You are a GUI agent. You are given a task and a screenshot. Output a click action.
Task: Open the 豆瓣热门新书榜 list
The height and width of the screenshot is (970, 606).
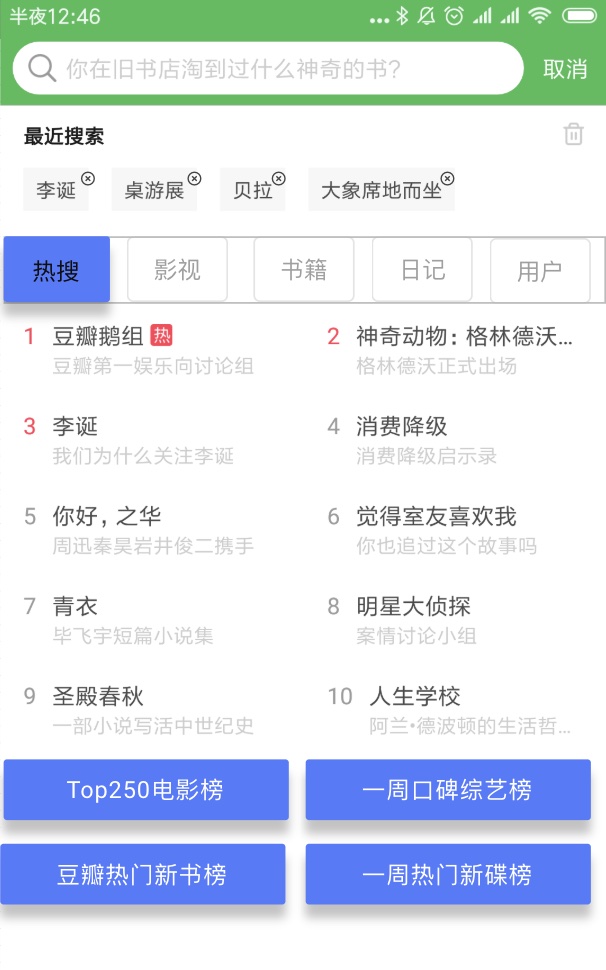[143, 874]
